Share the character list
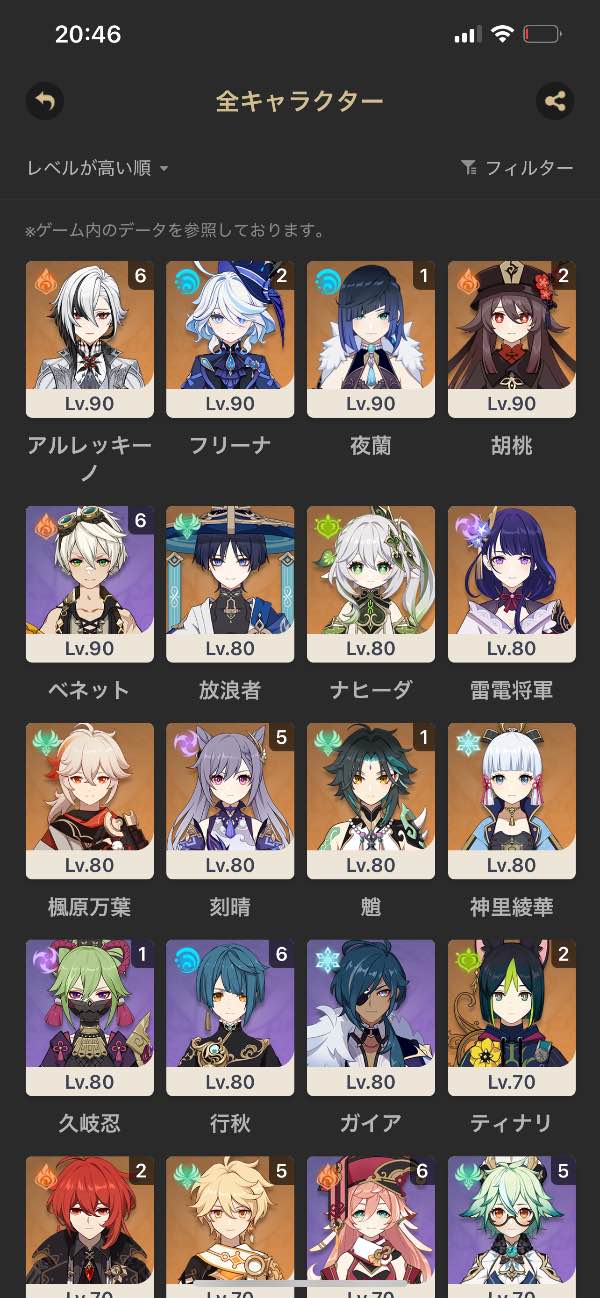 click(x=555, y=101)
